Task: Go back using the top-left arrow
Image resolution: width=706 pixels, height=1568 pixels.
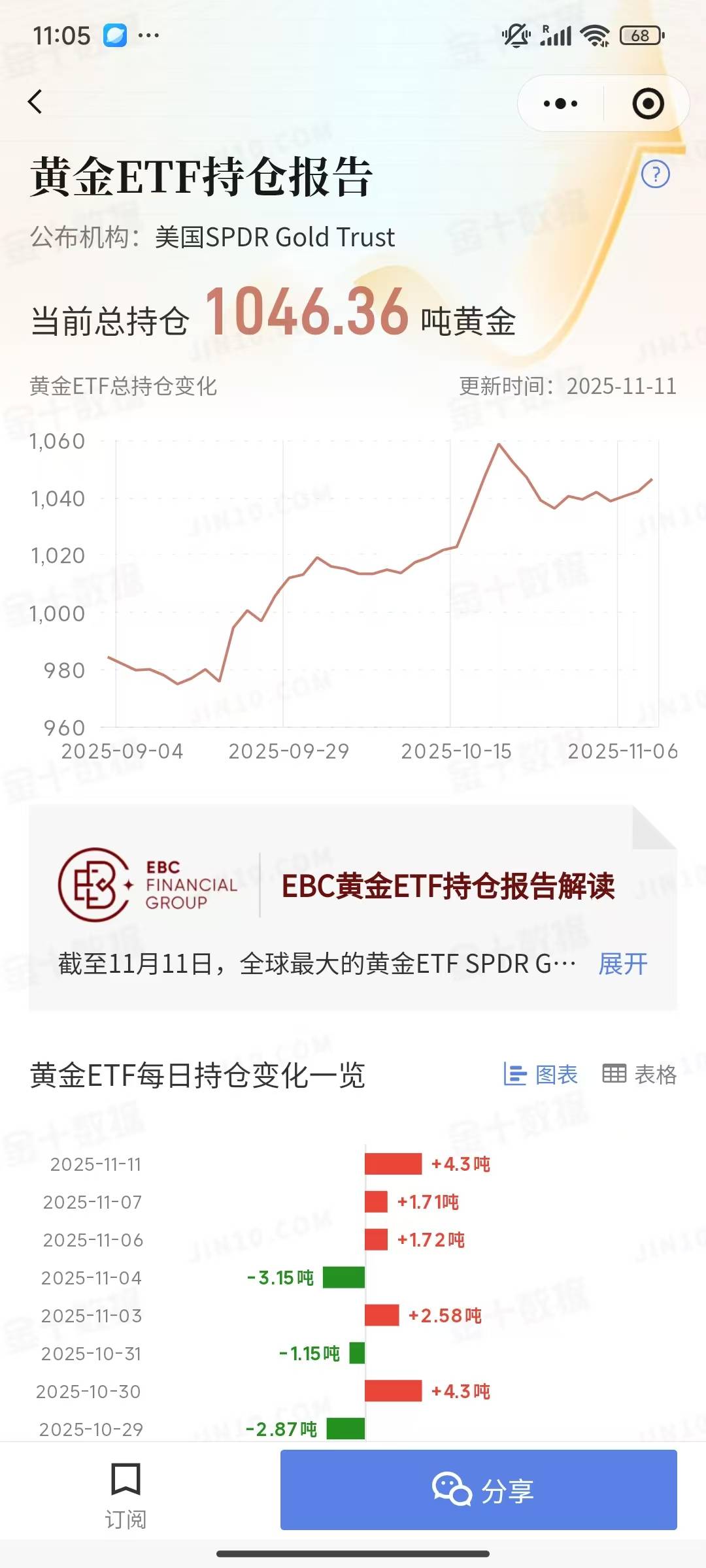Action: tap(35, 102)
